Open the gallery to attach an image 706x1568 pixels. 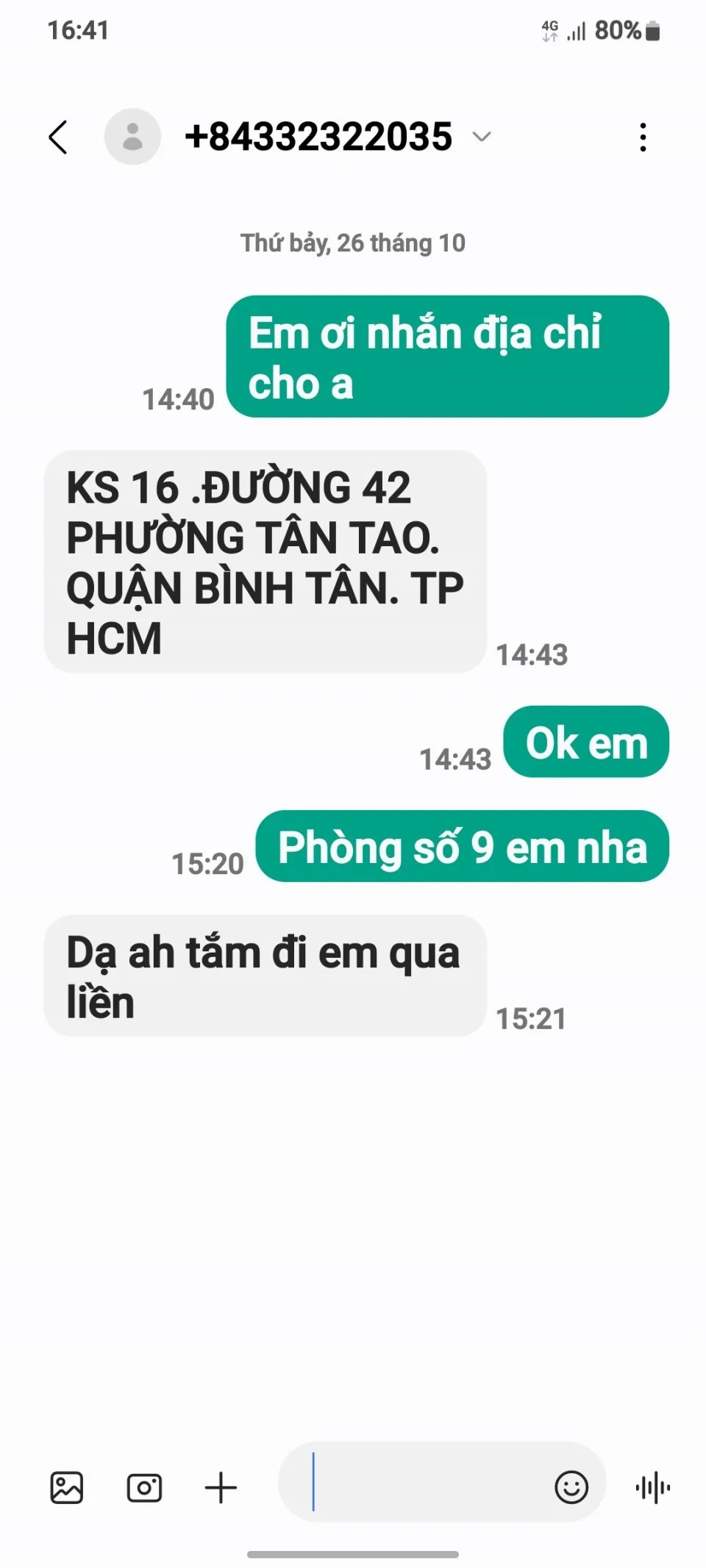[x=66, y=1489]
